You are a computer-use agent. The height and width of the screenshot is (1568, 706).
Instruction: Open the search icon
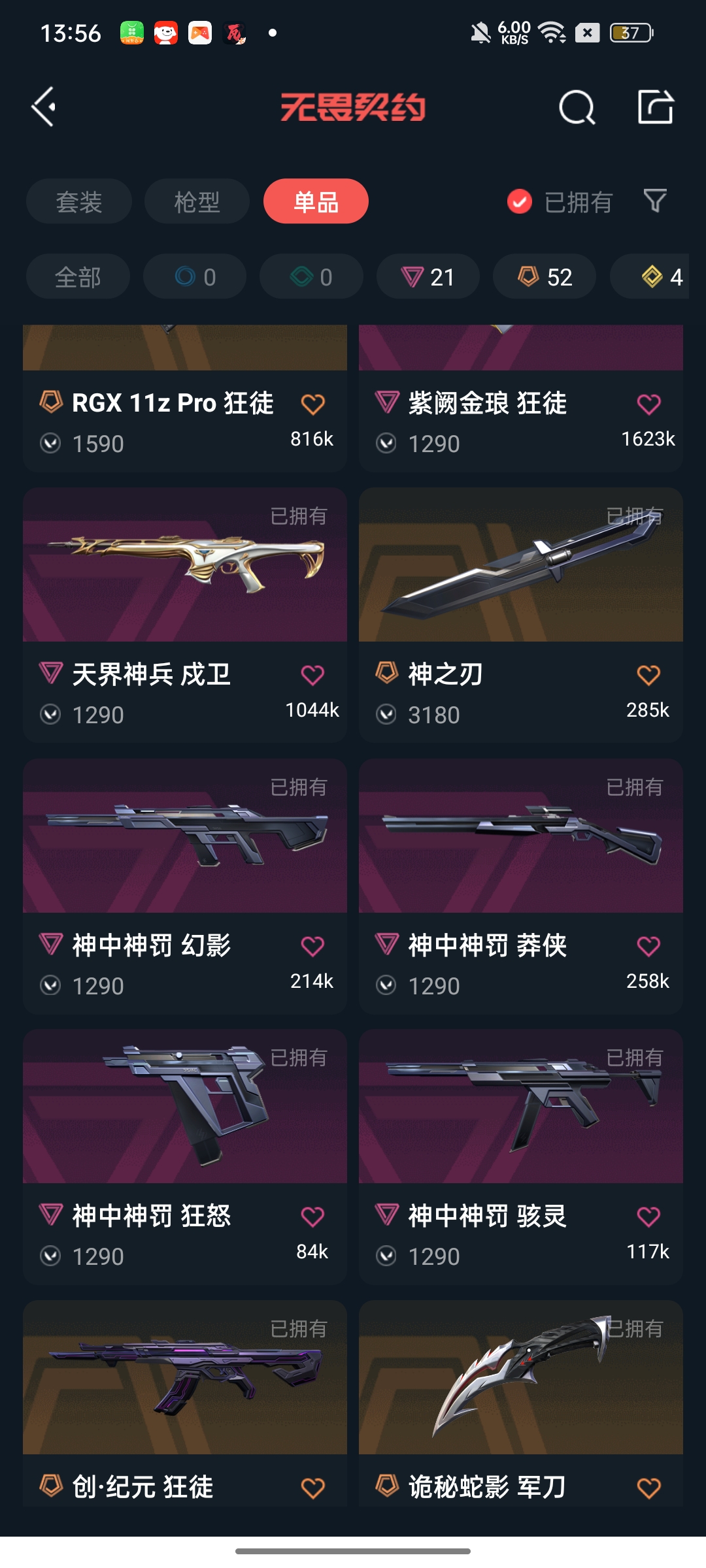(577, 107)
